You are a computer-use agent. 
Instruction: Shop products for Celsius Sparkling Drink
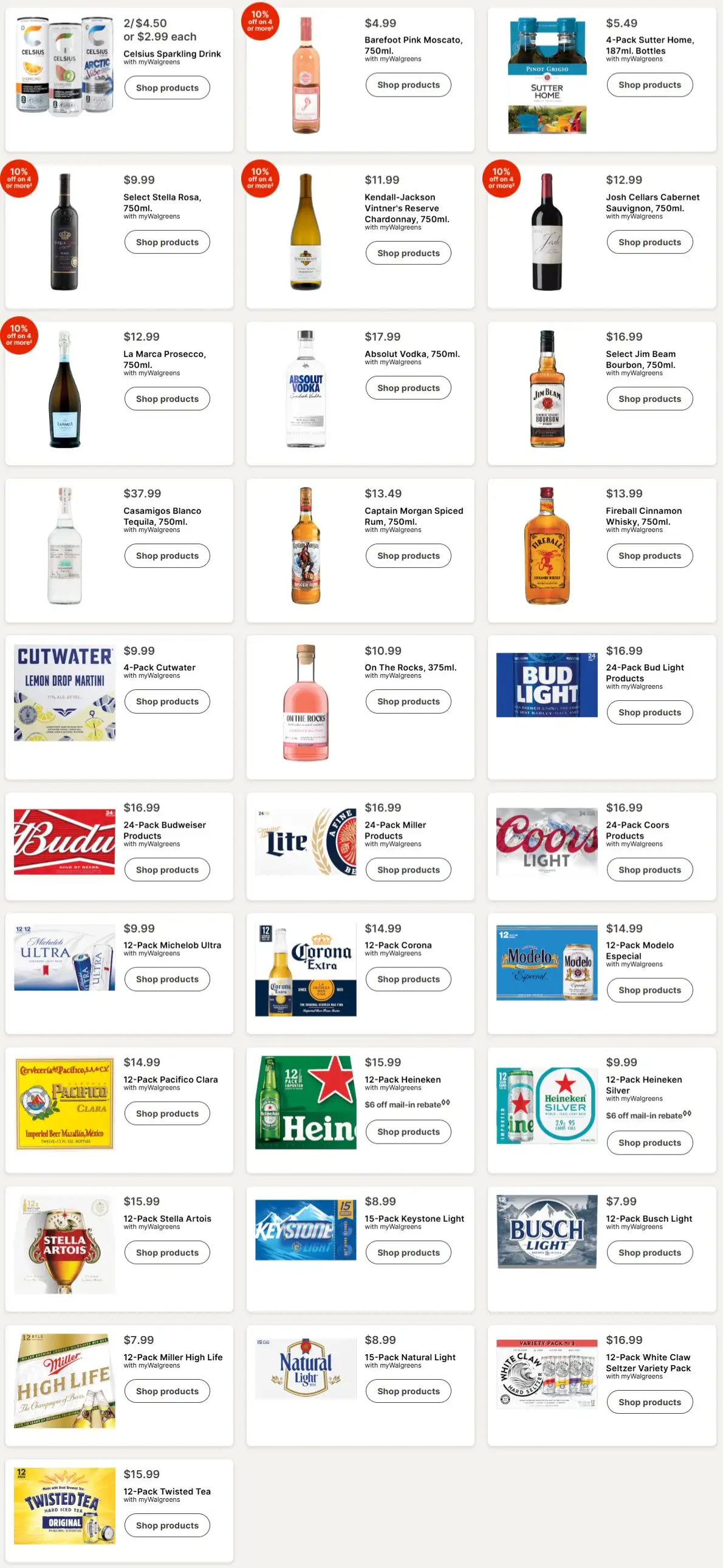click(x=167, y=87)
